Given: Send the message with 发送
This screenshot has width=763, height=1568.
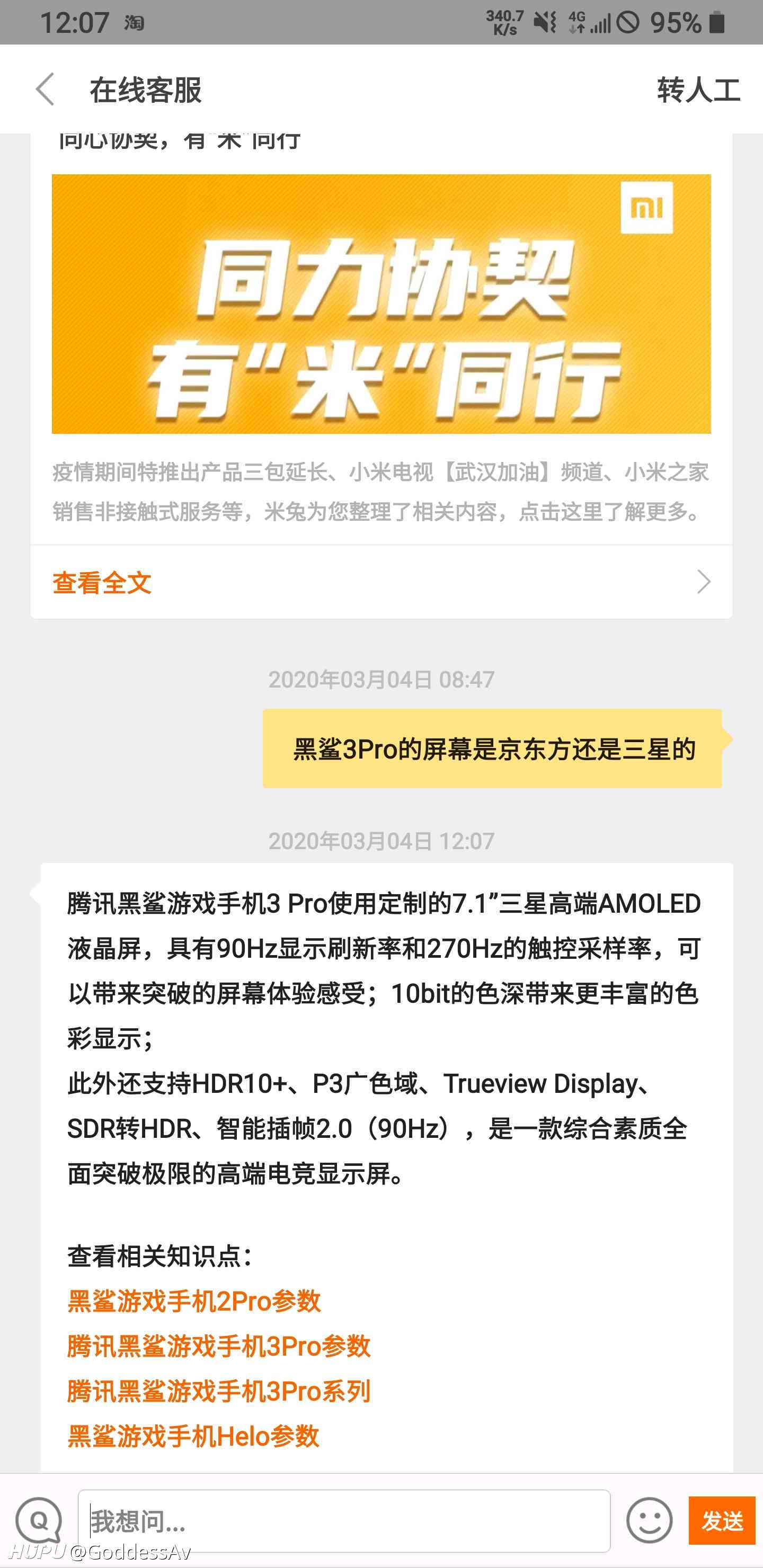Looking at the screenshot, I should click(x=722, y=1520).
